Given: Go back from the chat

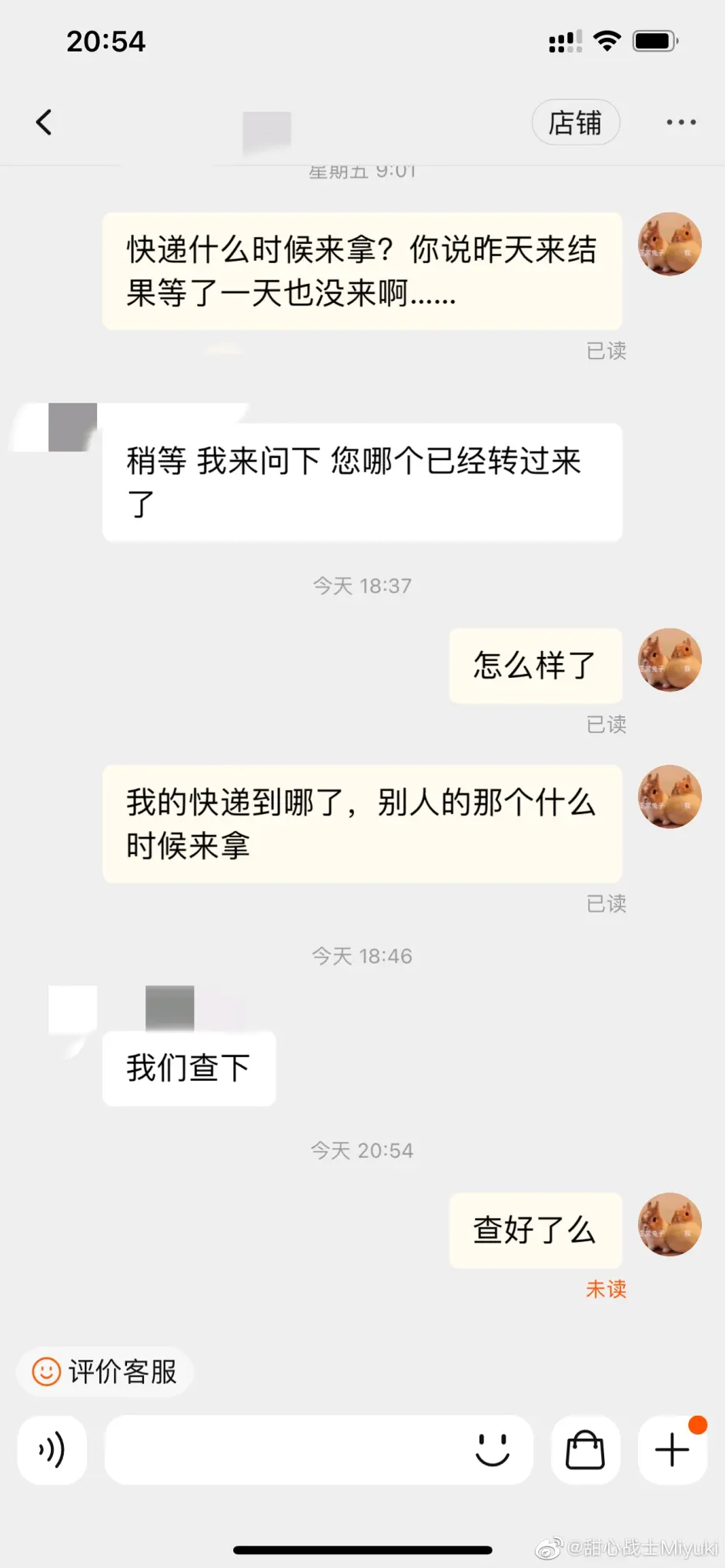Looking at the screenshot, I should point(44,122).
